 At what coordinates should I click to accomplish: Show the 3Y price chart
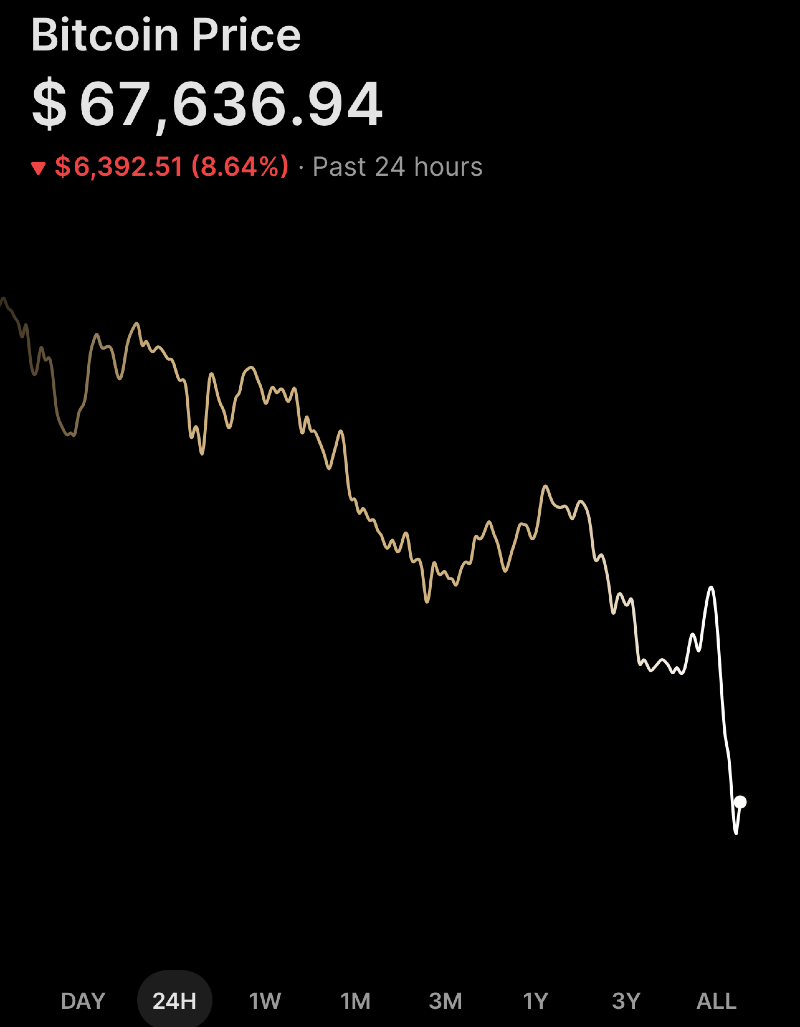[626, 1000]
